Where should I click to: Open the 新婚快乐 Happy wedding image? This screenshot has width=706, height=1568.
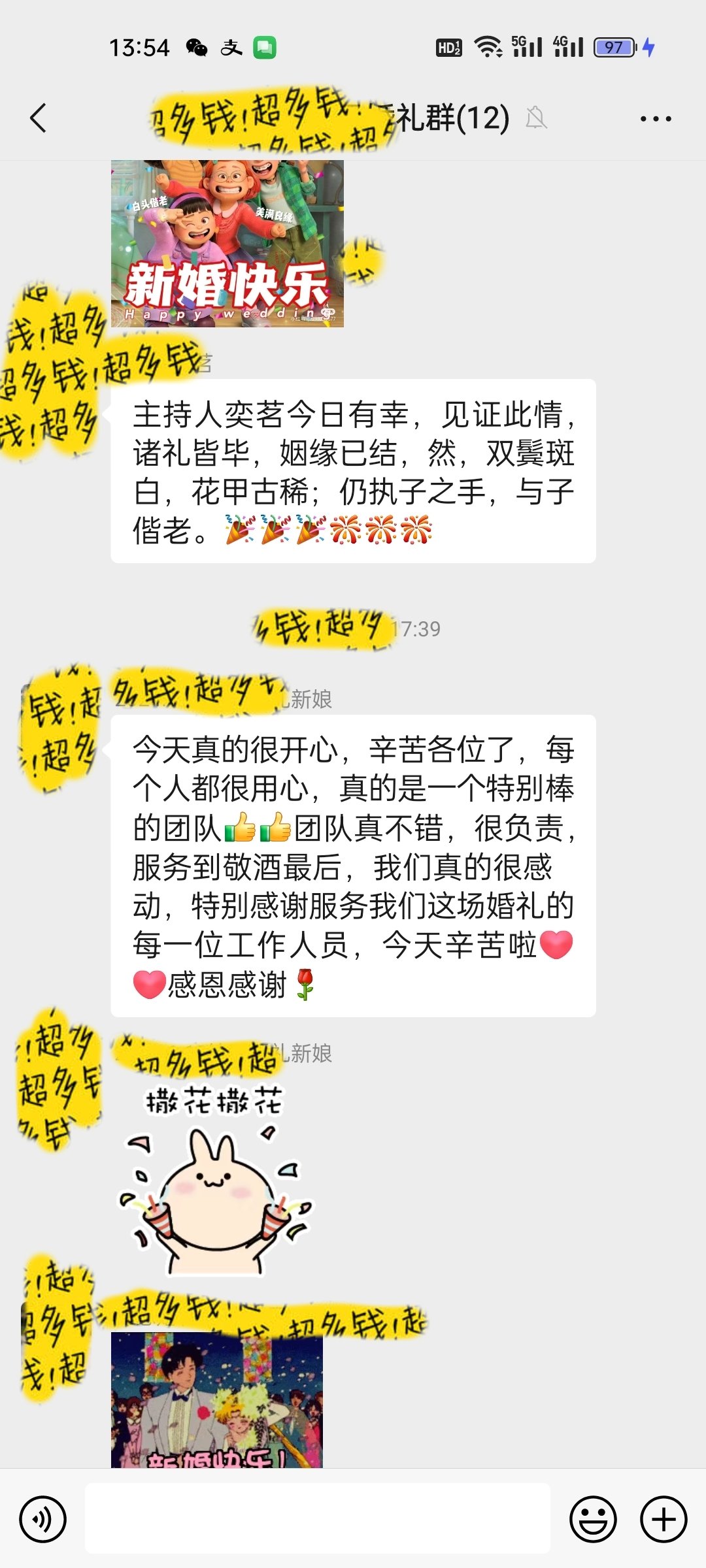click(227, 244)
